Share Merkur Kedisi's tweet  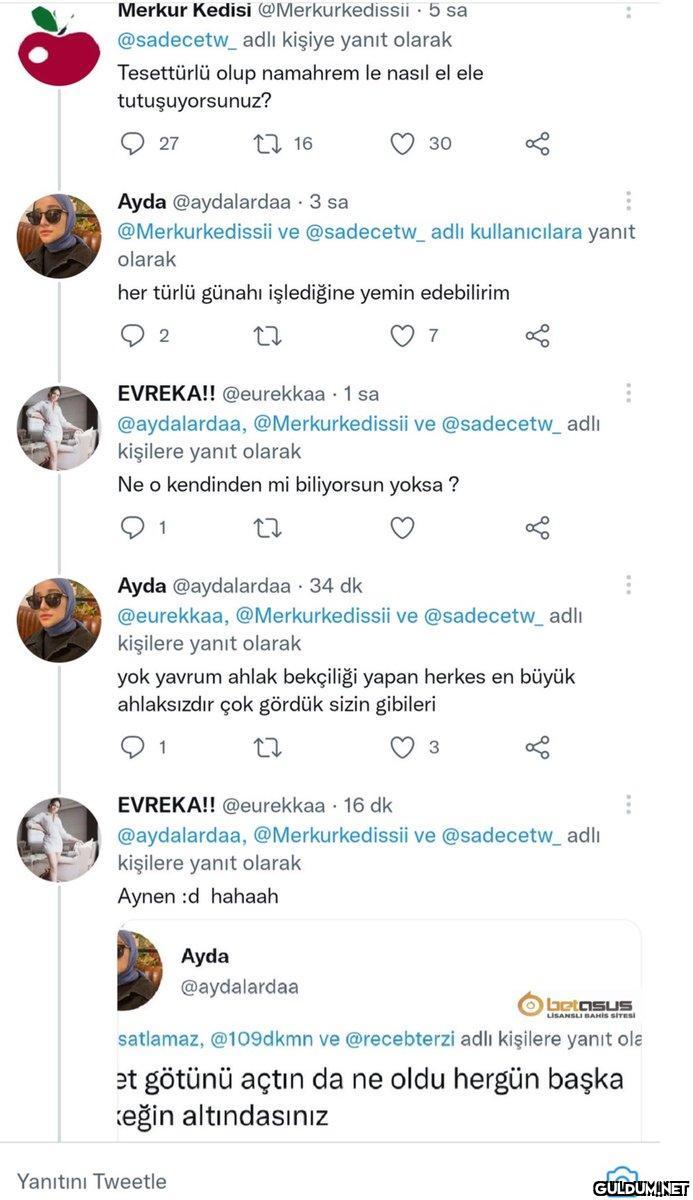tap(537, 144)
